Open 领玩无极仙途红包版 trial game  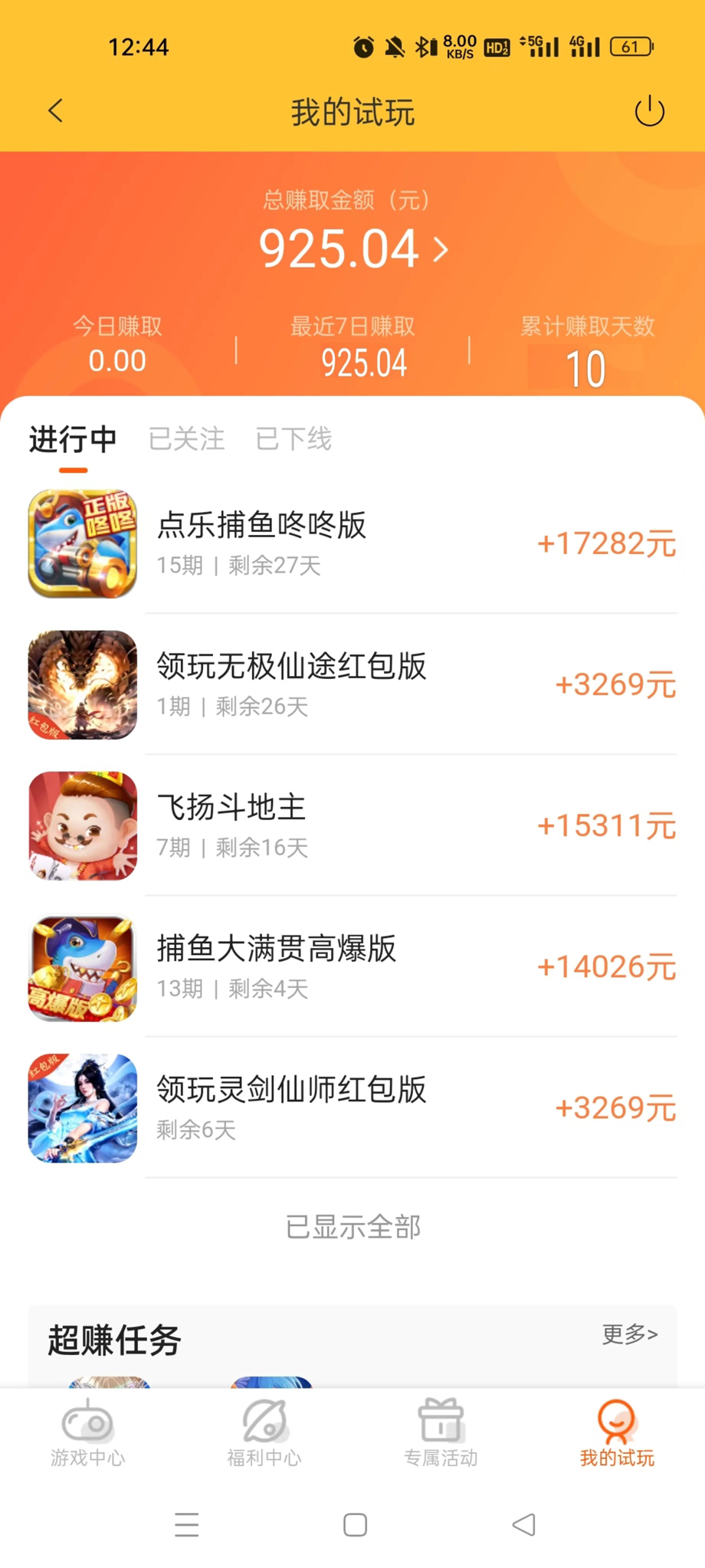tap(352, 684)
